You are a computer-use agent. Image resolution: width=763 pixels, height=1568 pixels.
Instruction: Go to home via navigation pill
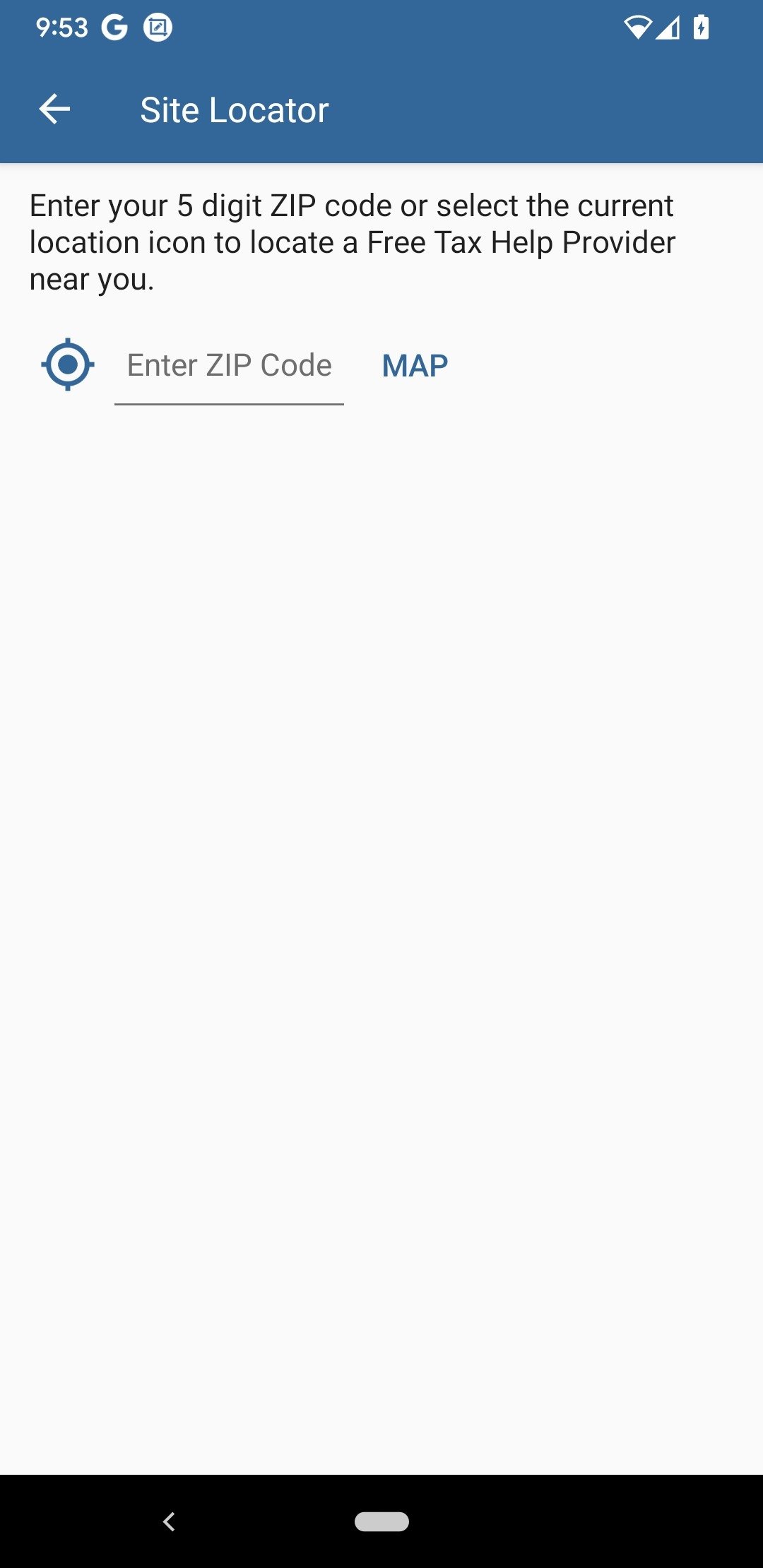point(381,1521)
